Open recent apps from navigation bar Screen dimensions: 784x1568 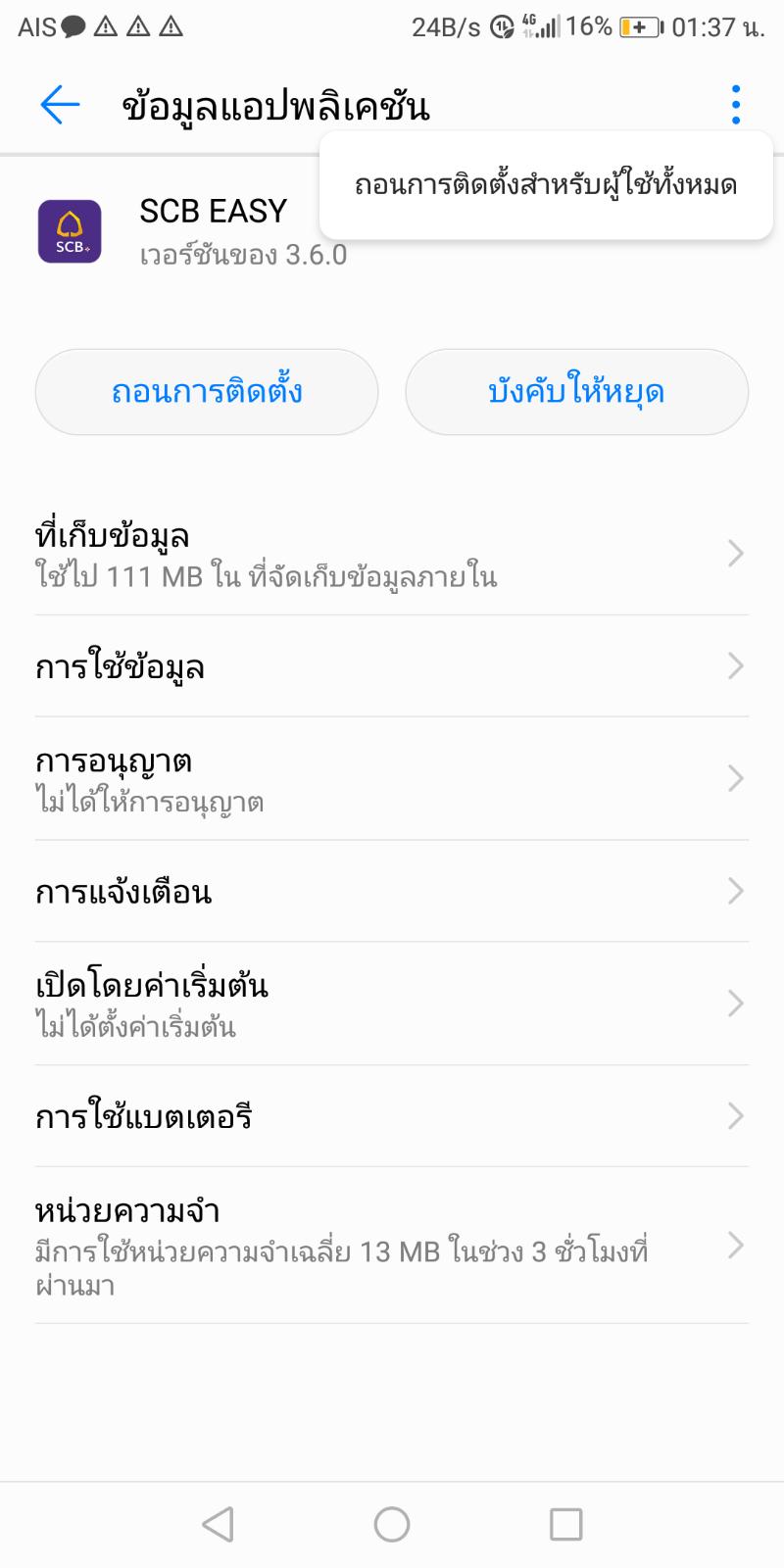[x=566, y=1524]
